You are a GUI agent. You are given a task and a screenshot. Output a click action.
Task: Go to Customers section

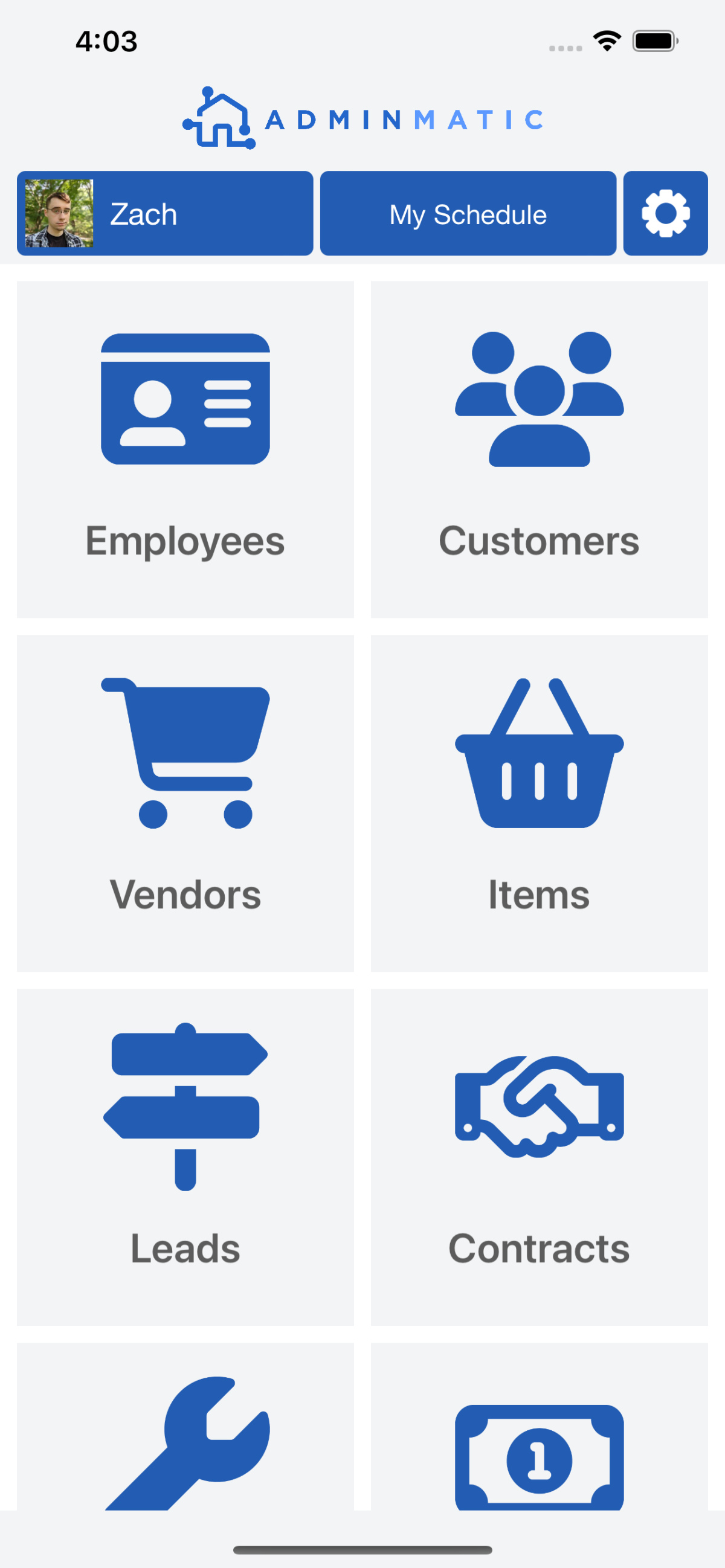[x=539, y=449]
